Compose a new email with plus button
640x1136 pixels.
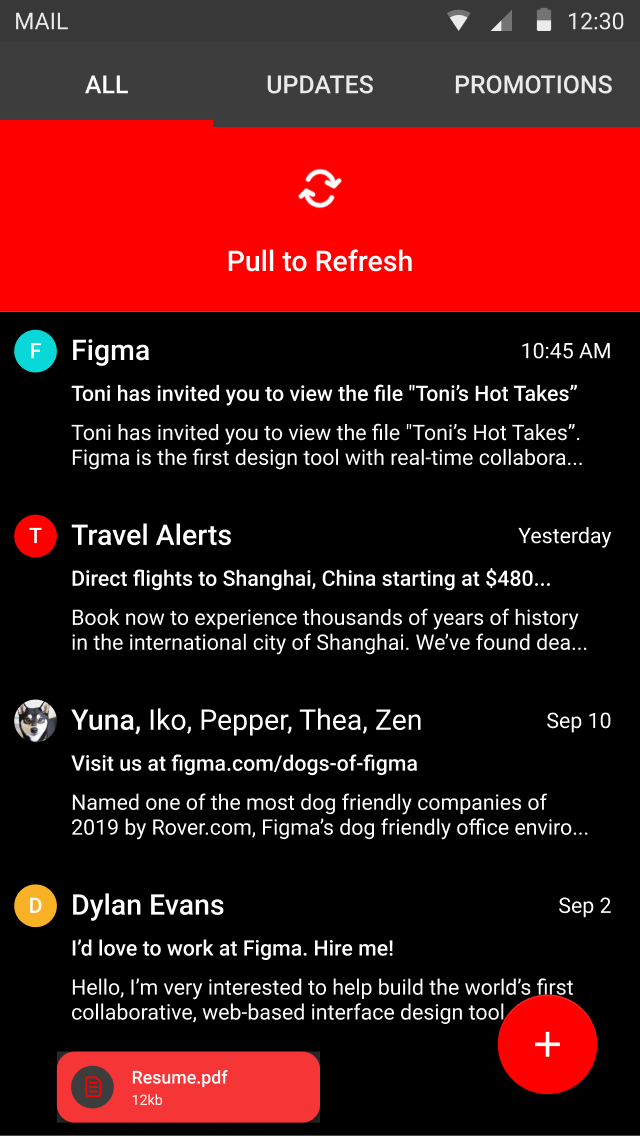(547, 1045)
